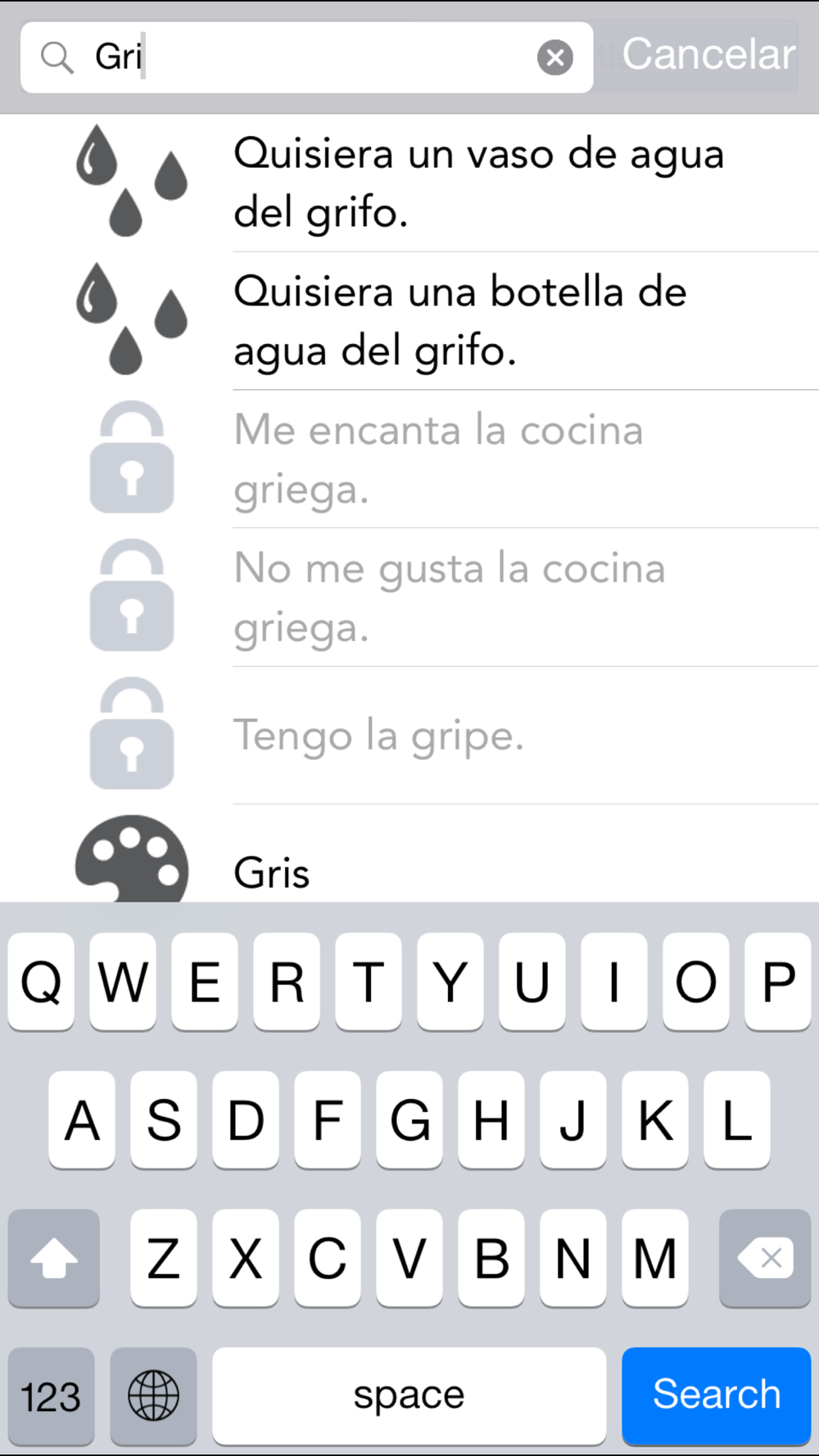
Task: Select locked phrase "Tengo la gripe"
Action: 409,735
